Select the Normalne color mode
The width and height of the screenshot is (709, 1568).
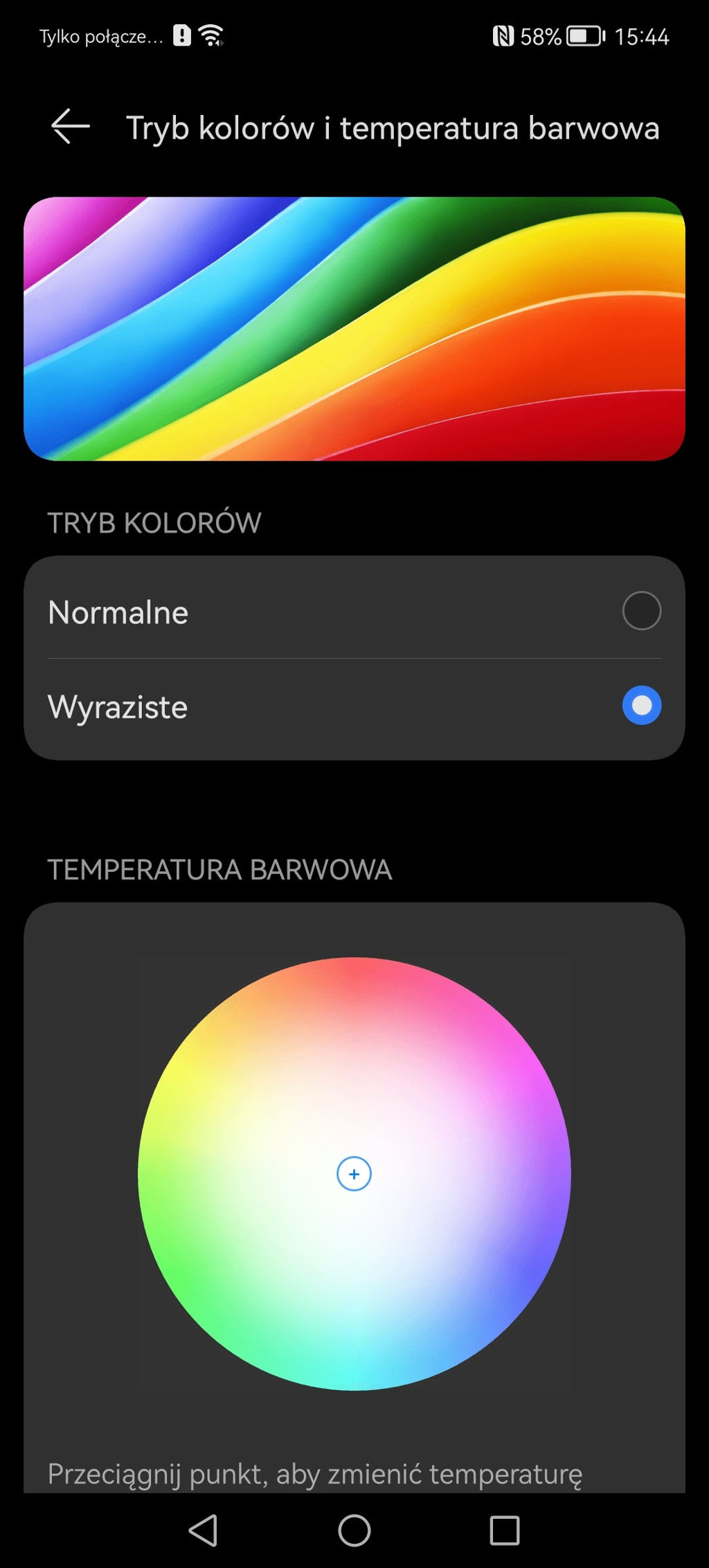(x=641, y=611)
